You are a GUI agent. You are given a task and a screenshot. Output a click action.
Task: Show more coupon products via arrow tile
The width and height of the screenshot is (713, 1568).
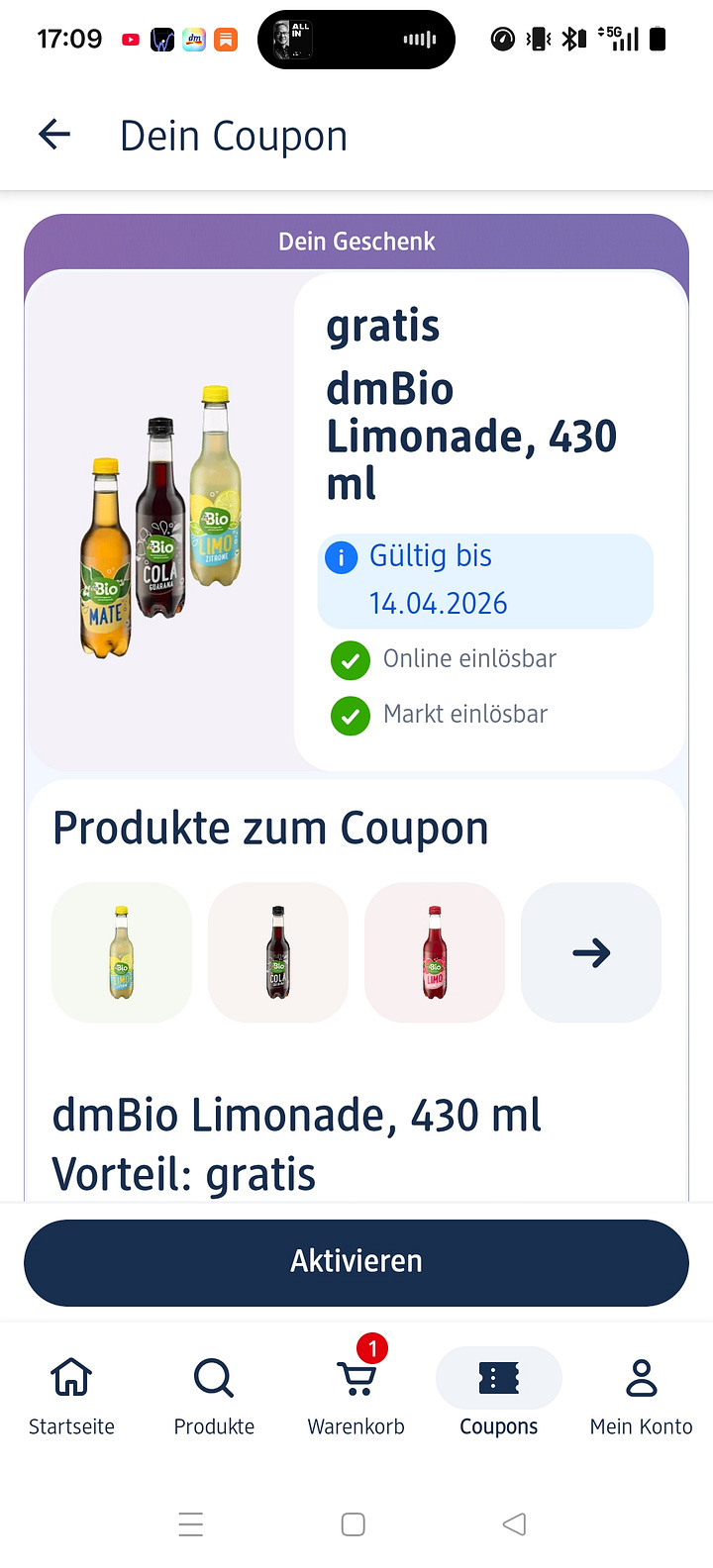point(591,952)
